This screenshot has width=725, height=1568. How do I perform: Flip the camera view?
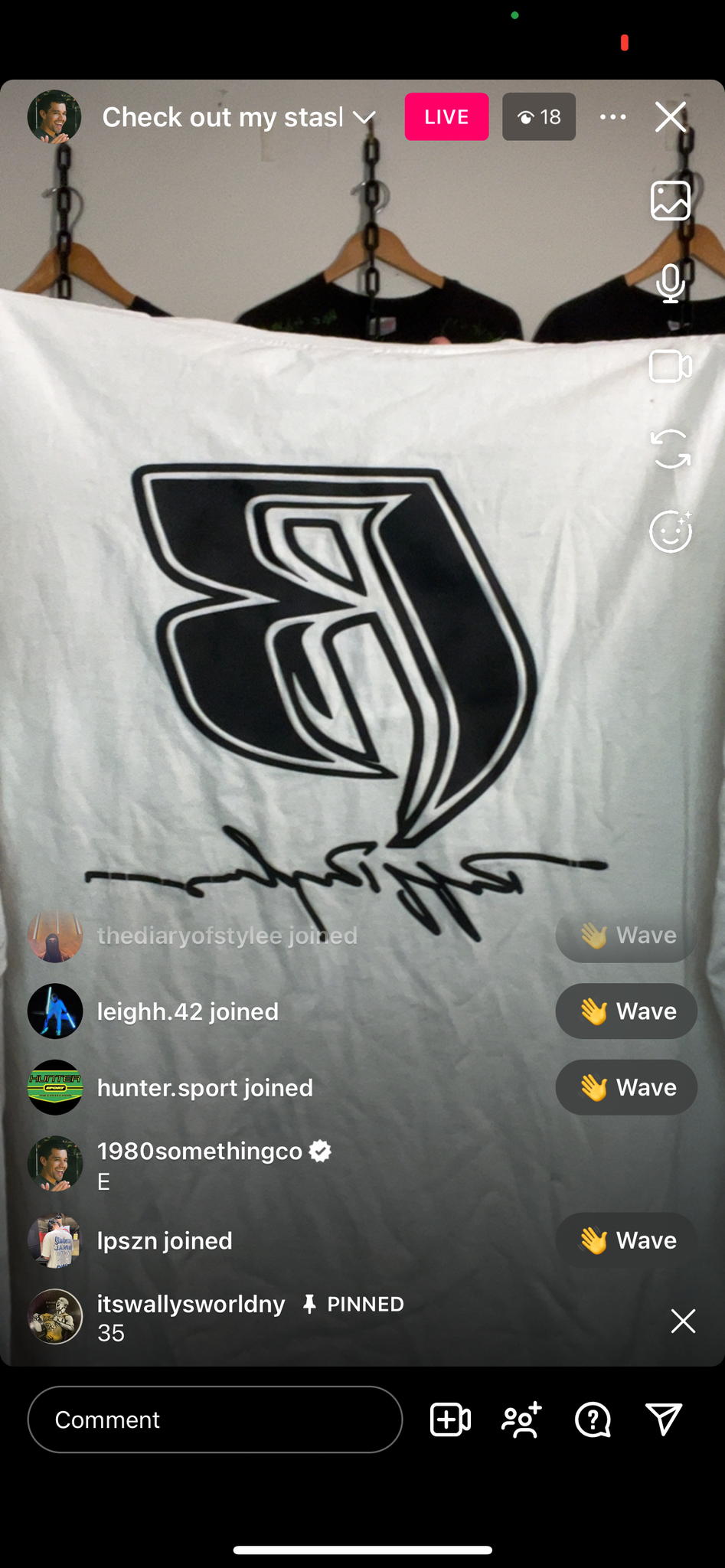[x=671, y=449]
